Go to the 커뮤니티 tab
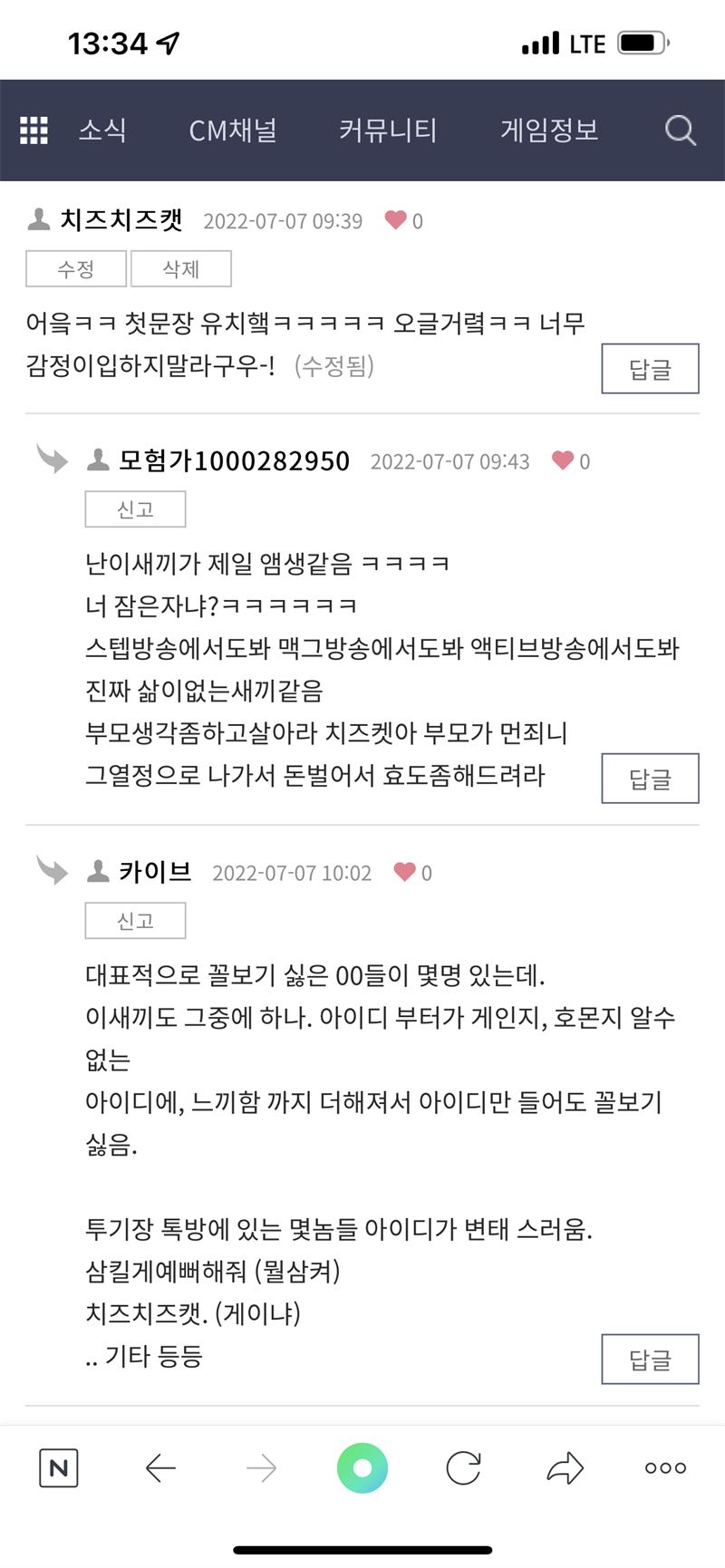 click(388, 131)
